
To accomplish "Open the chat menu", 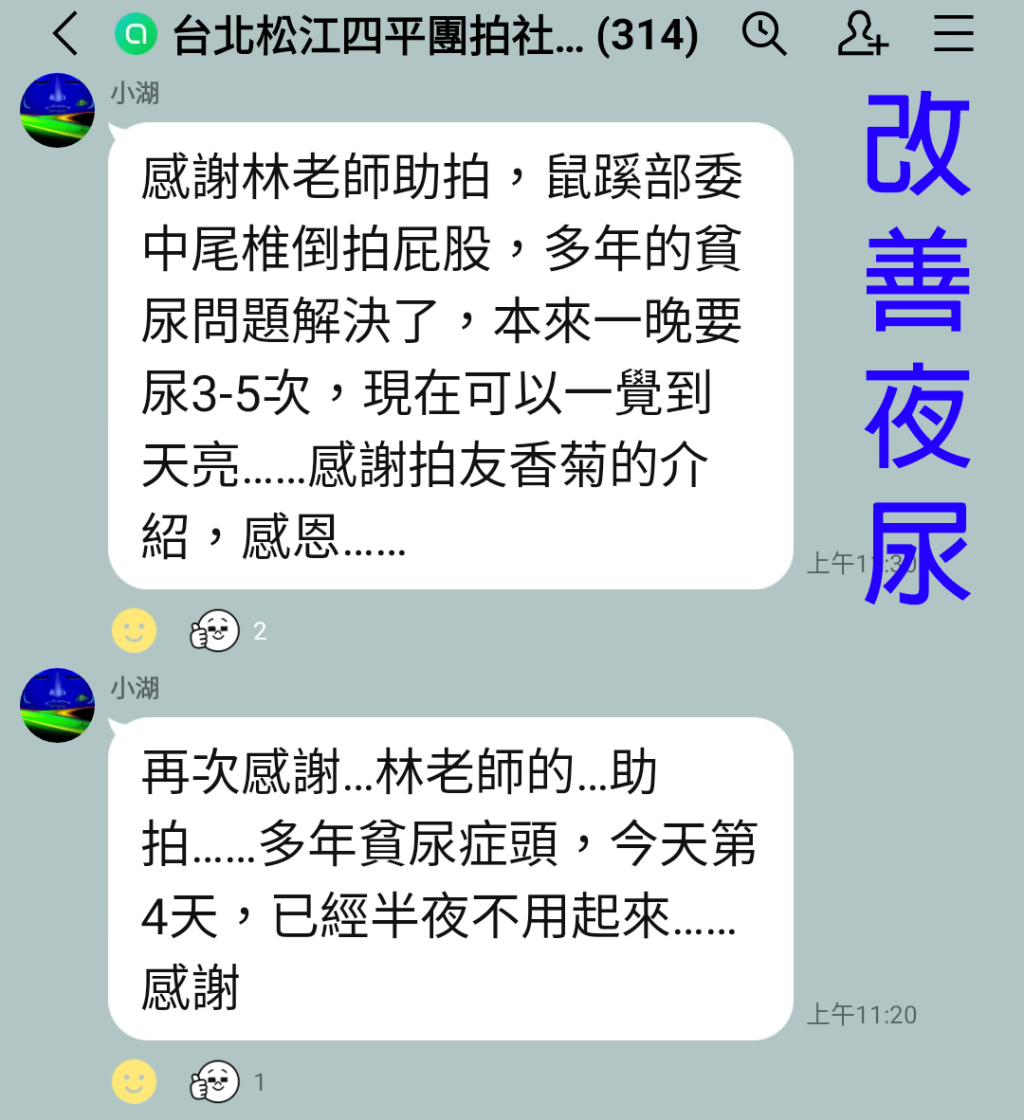I will coord(954,36).
